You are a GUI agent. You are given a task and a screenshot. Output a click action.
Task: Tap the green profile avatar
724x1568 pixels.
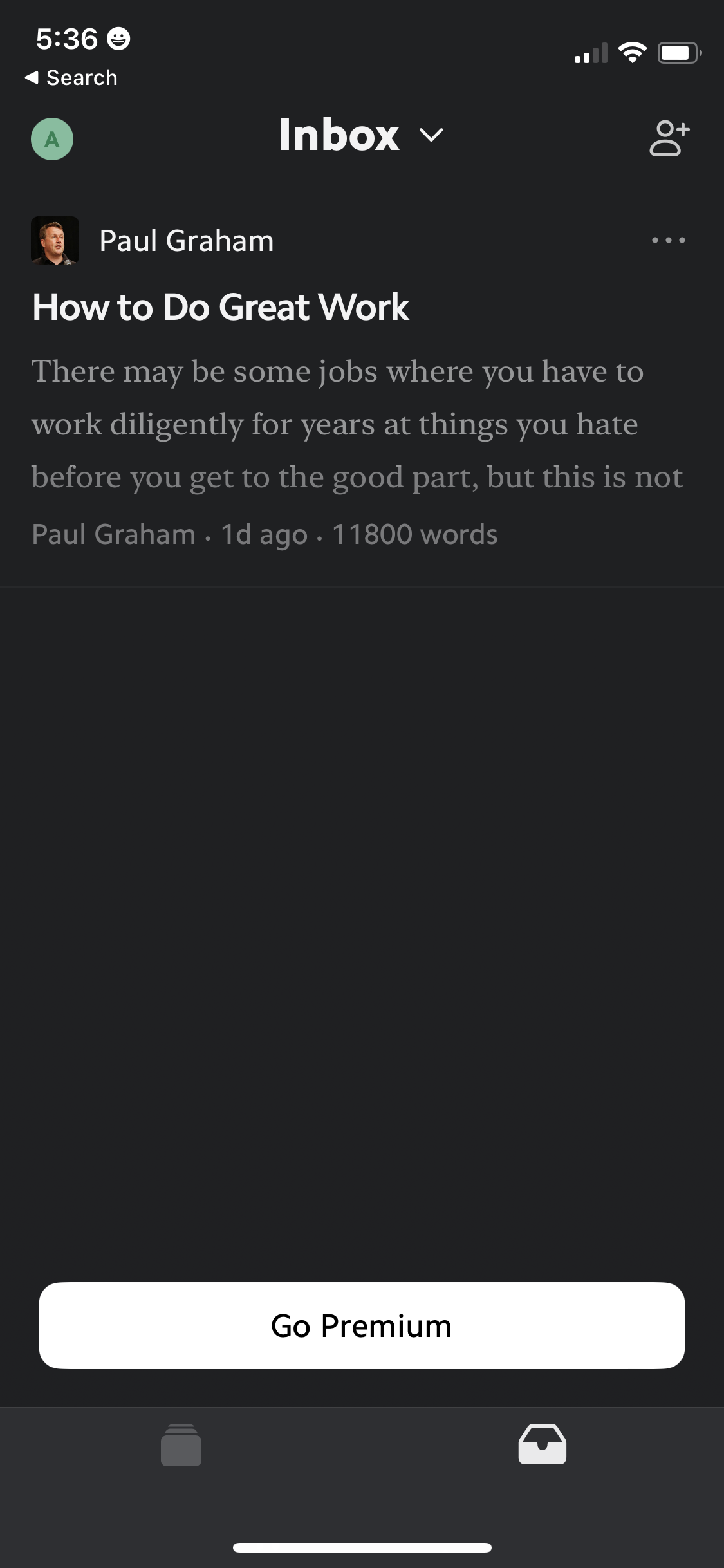(52, 138)
